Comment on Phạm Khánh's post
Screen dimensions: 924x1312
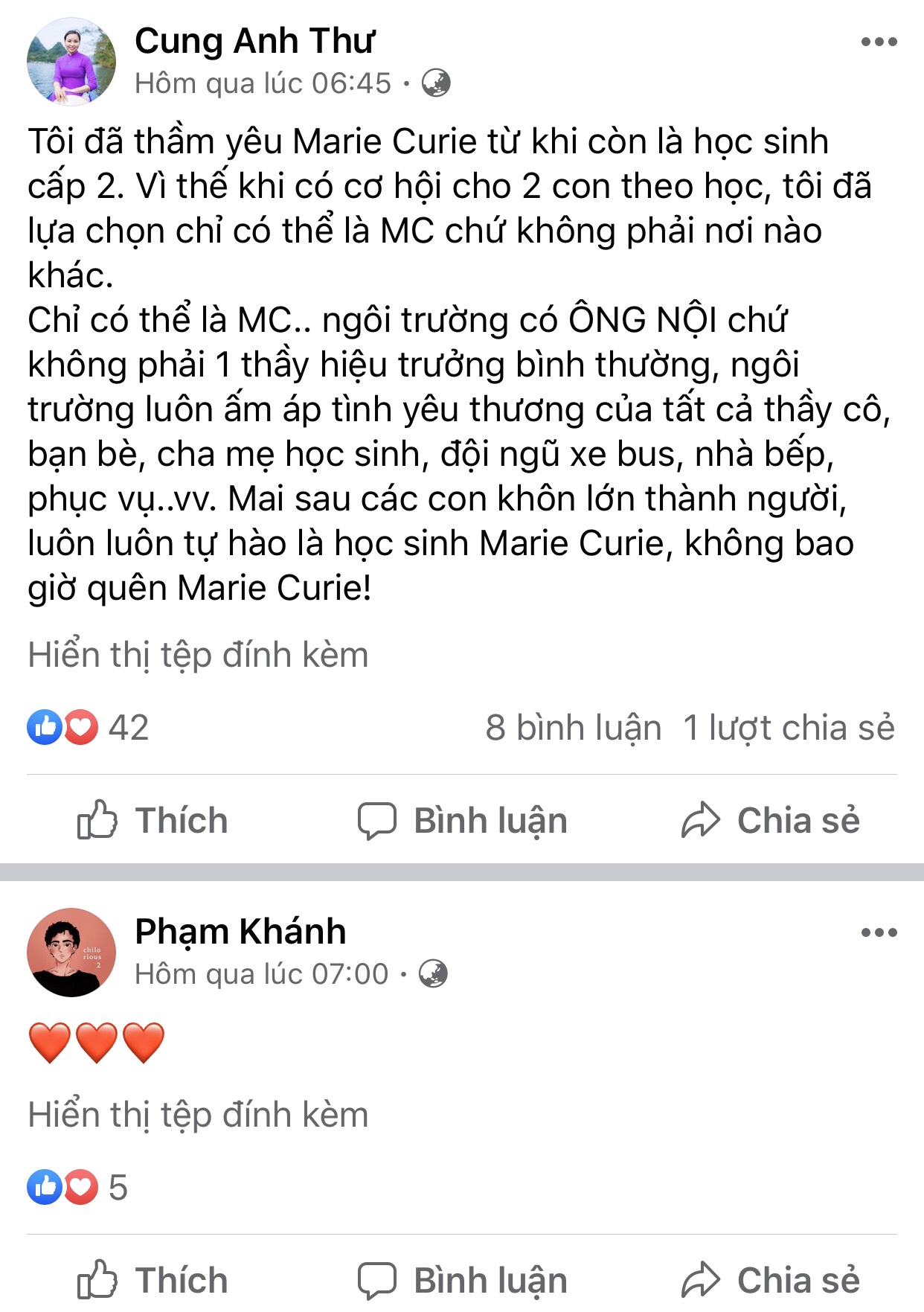pos(462,1280)
